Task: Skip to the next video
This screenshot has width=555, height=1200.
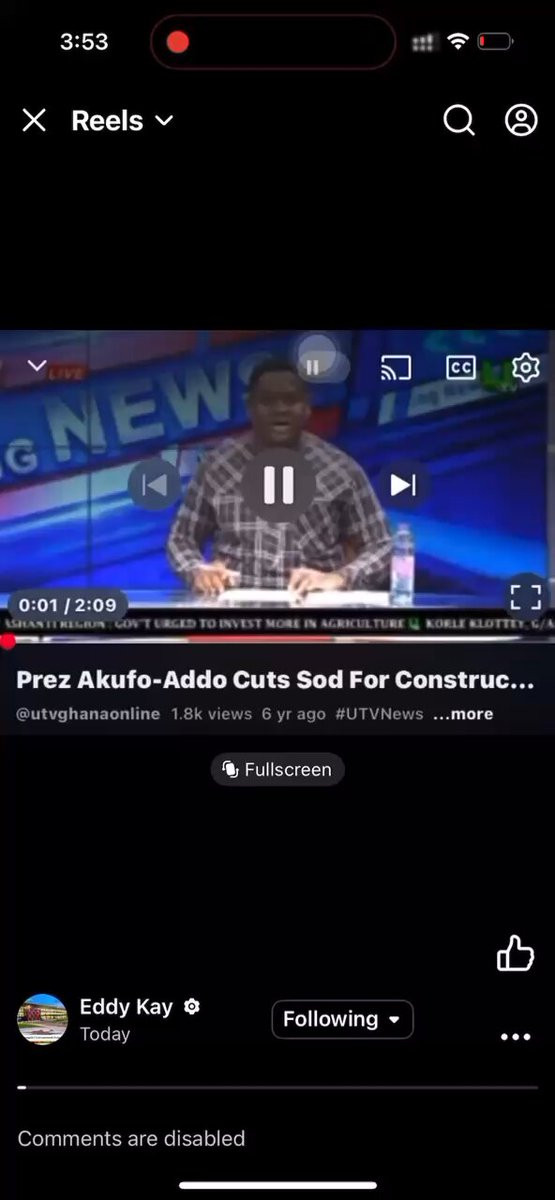Action: pos(403,486)
